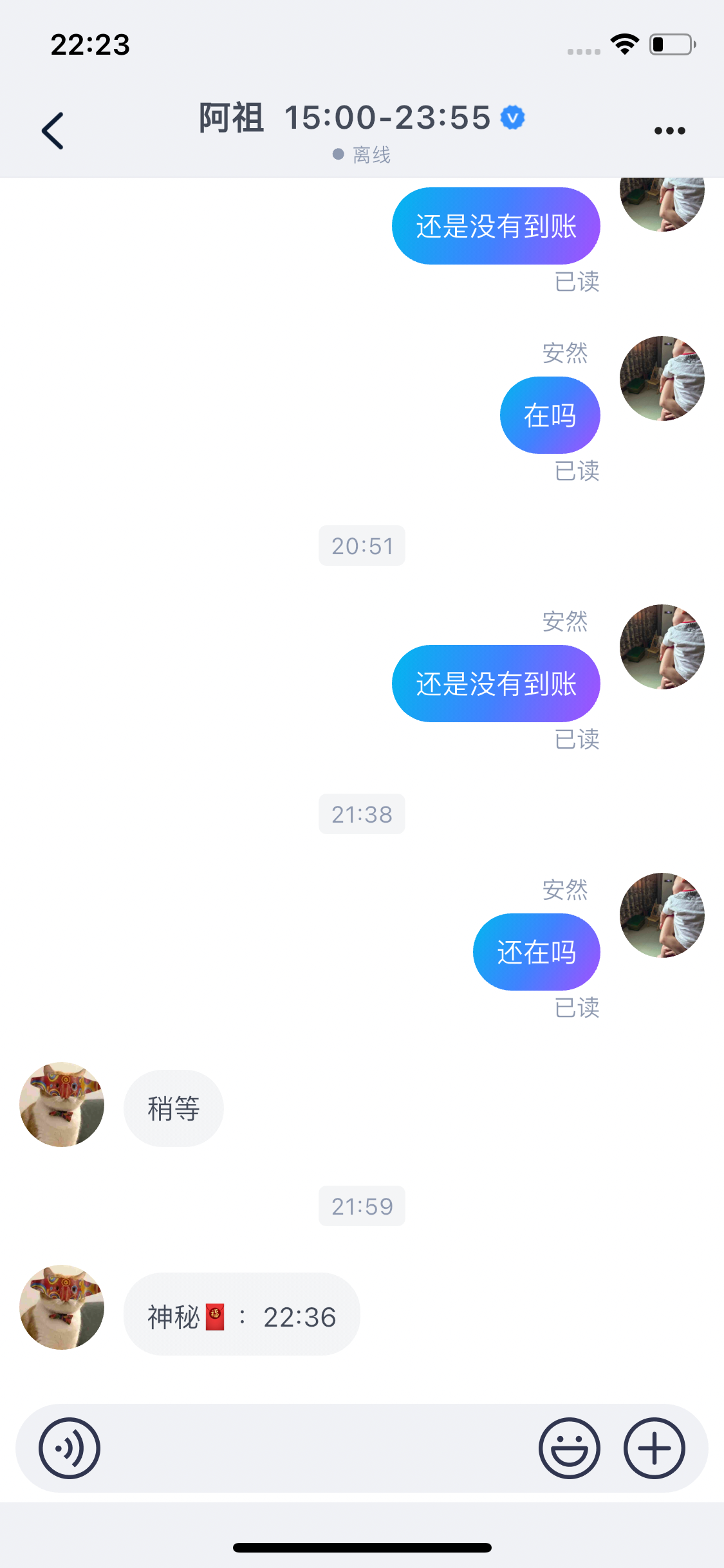Open 阿祖's avatar beside 稍等
Viewport: 724px width, 1568px height.
coord(62,1105)
